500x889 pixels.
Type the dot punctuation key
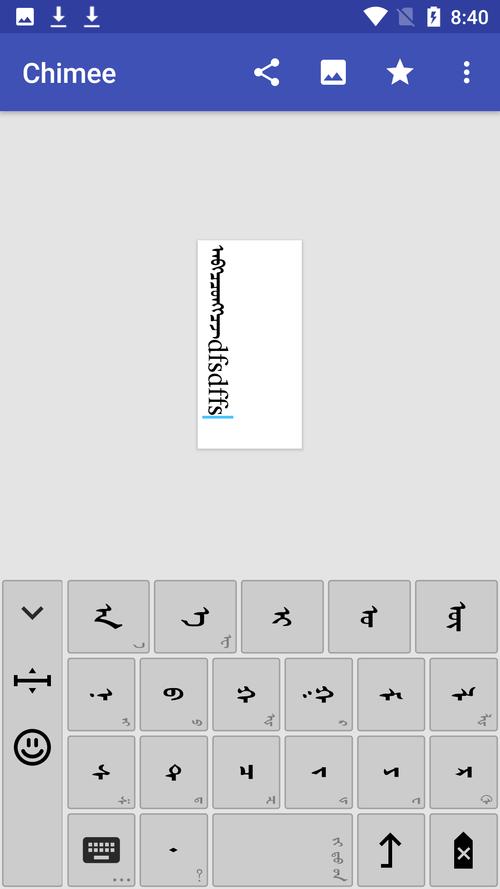click(x=173, y=850)
